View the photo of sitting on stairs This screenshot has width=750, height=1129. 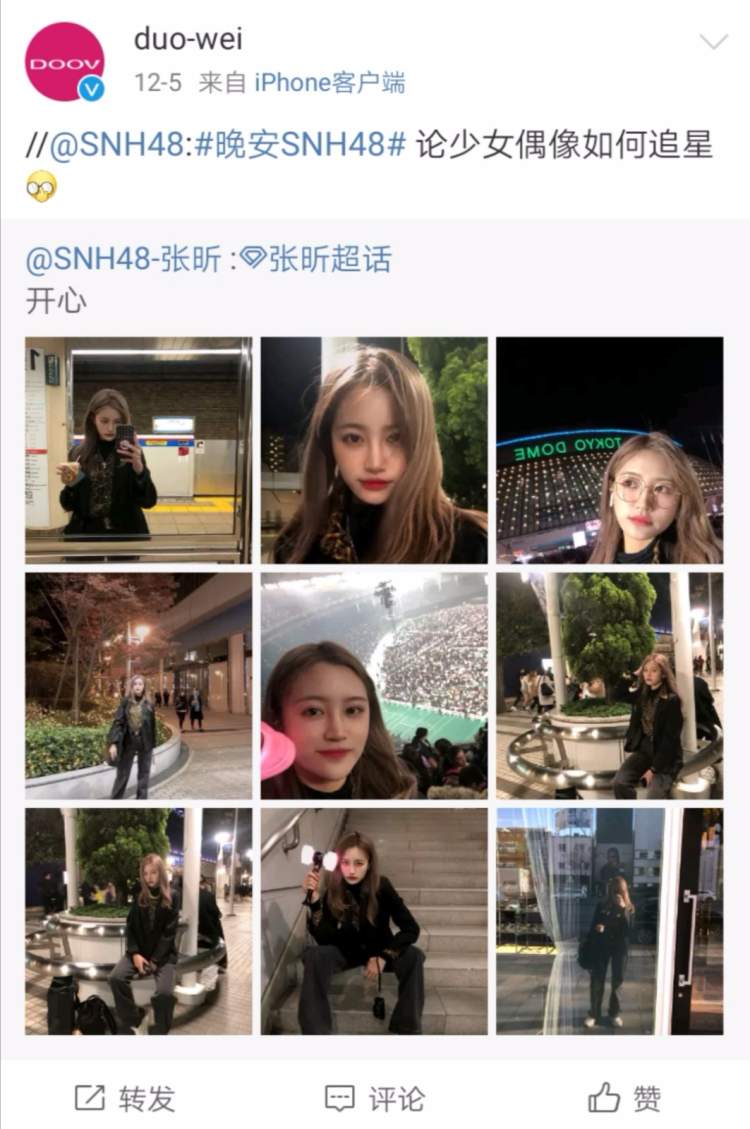(374, 921)
